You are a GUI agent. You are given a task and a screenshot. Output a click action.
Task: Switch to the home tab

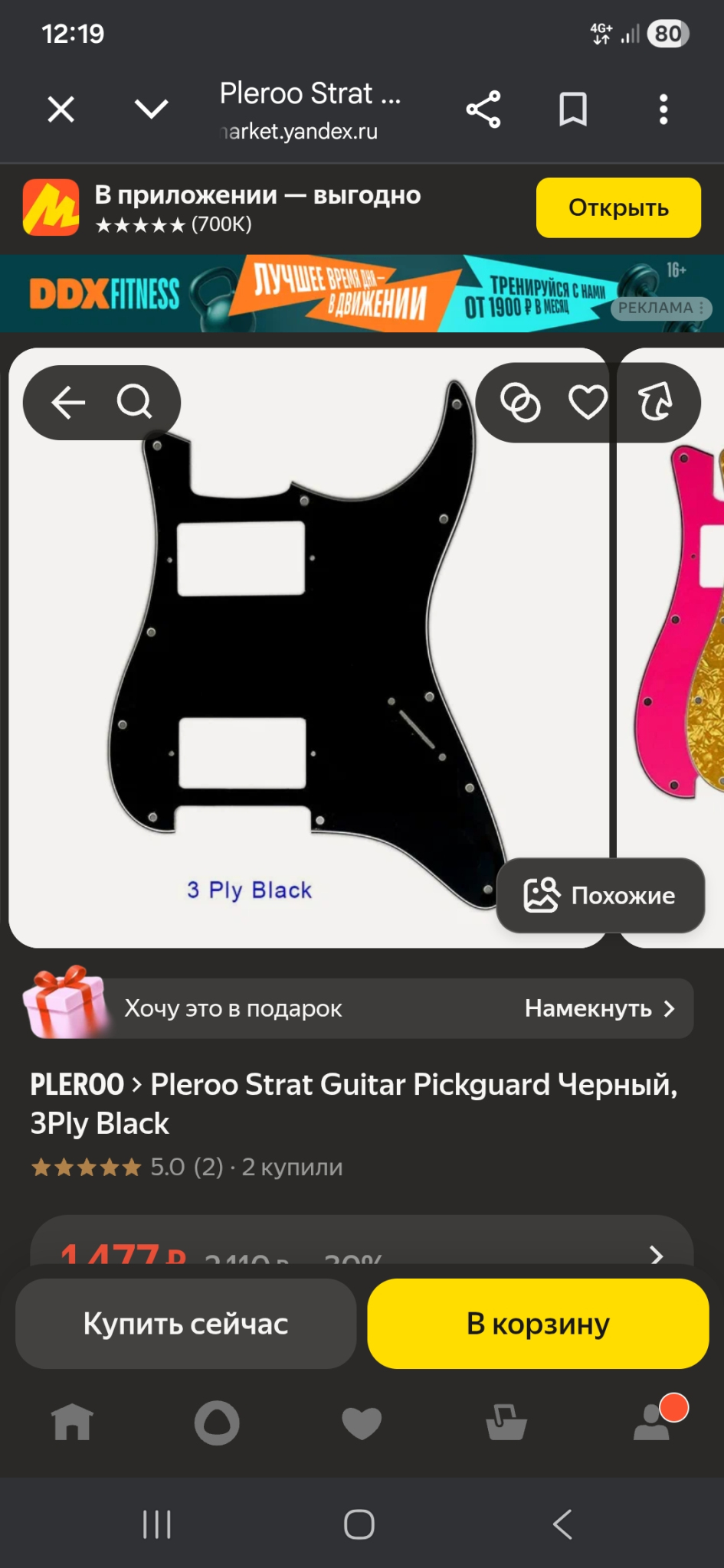72,1423
